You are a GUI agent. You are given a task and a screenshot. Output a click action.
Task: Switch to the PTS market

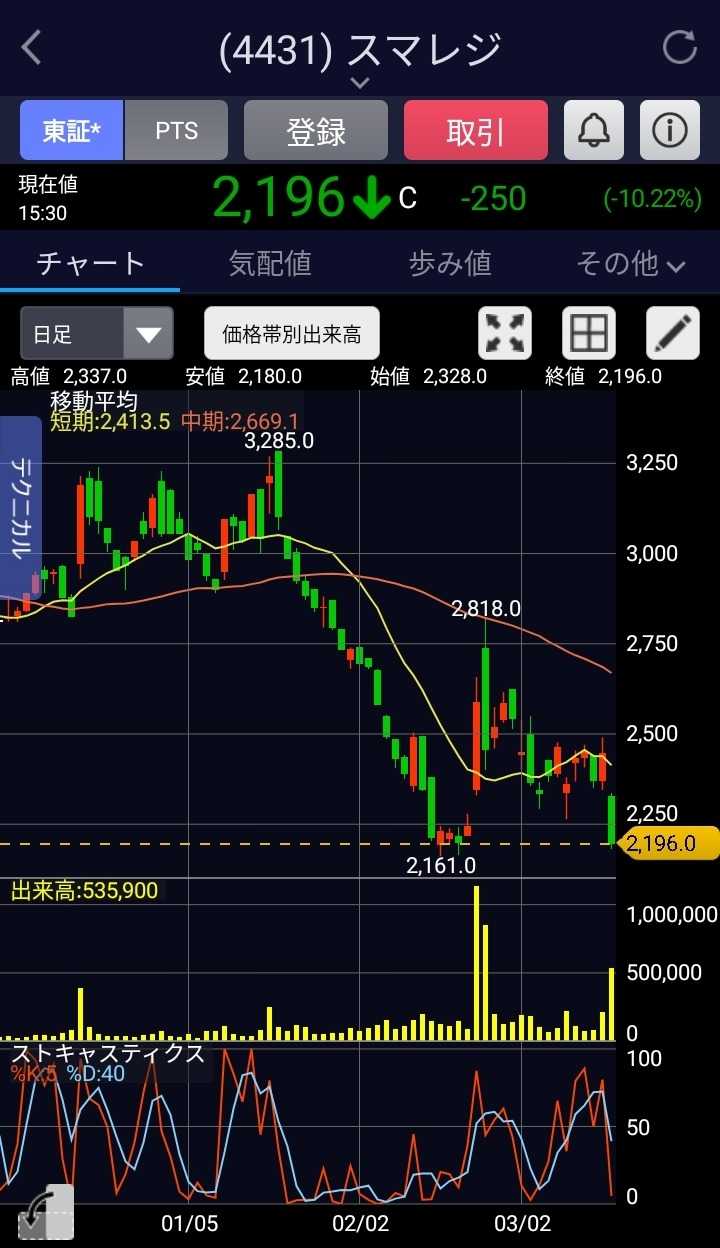pyautogui.click(x=177, y=131)
